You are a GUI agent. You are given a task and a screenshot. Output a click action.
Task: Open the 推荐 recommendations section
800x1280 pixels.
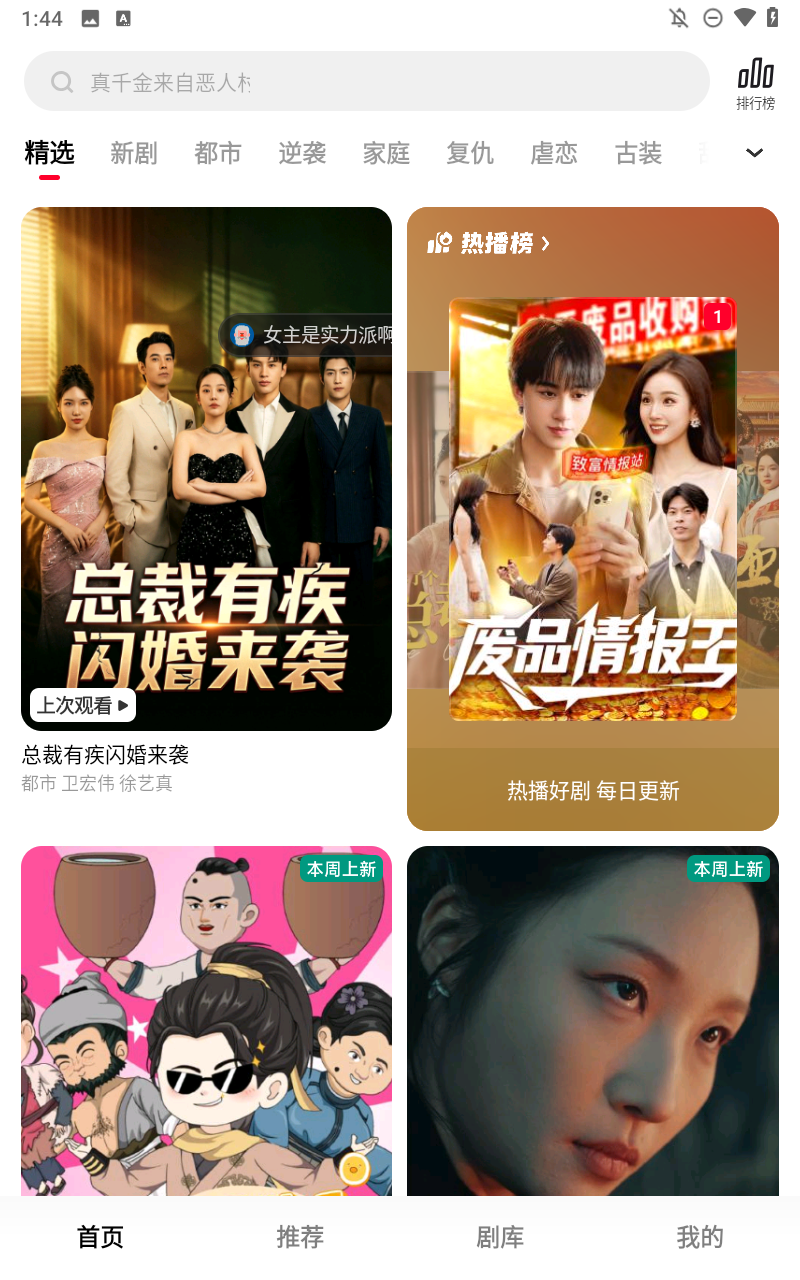(x=299, y=1237)
